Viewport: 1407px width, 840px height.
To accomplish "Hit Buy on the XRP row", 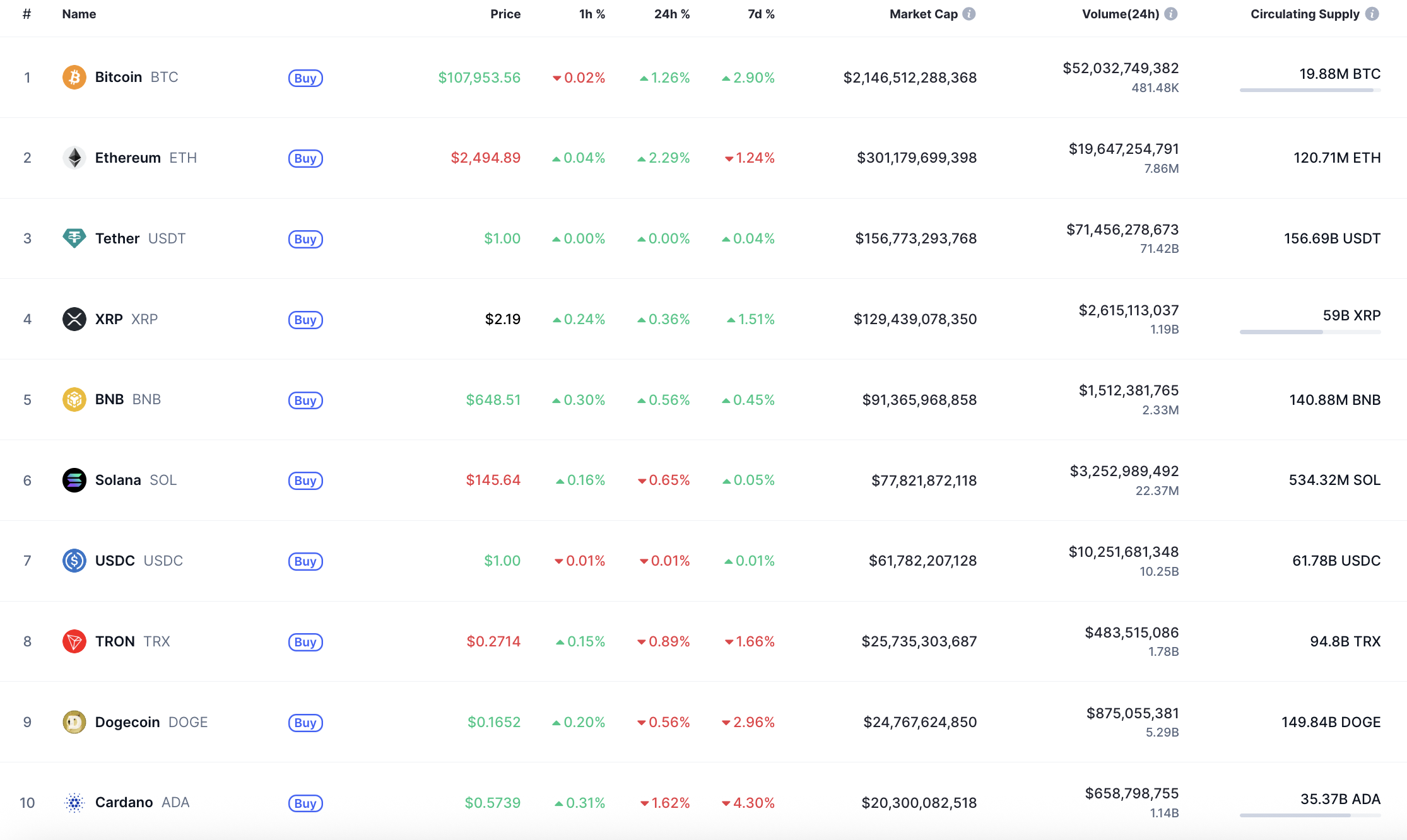I will (x=305, y=320).
